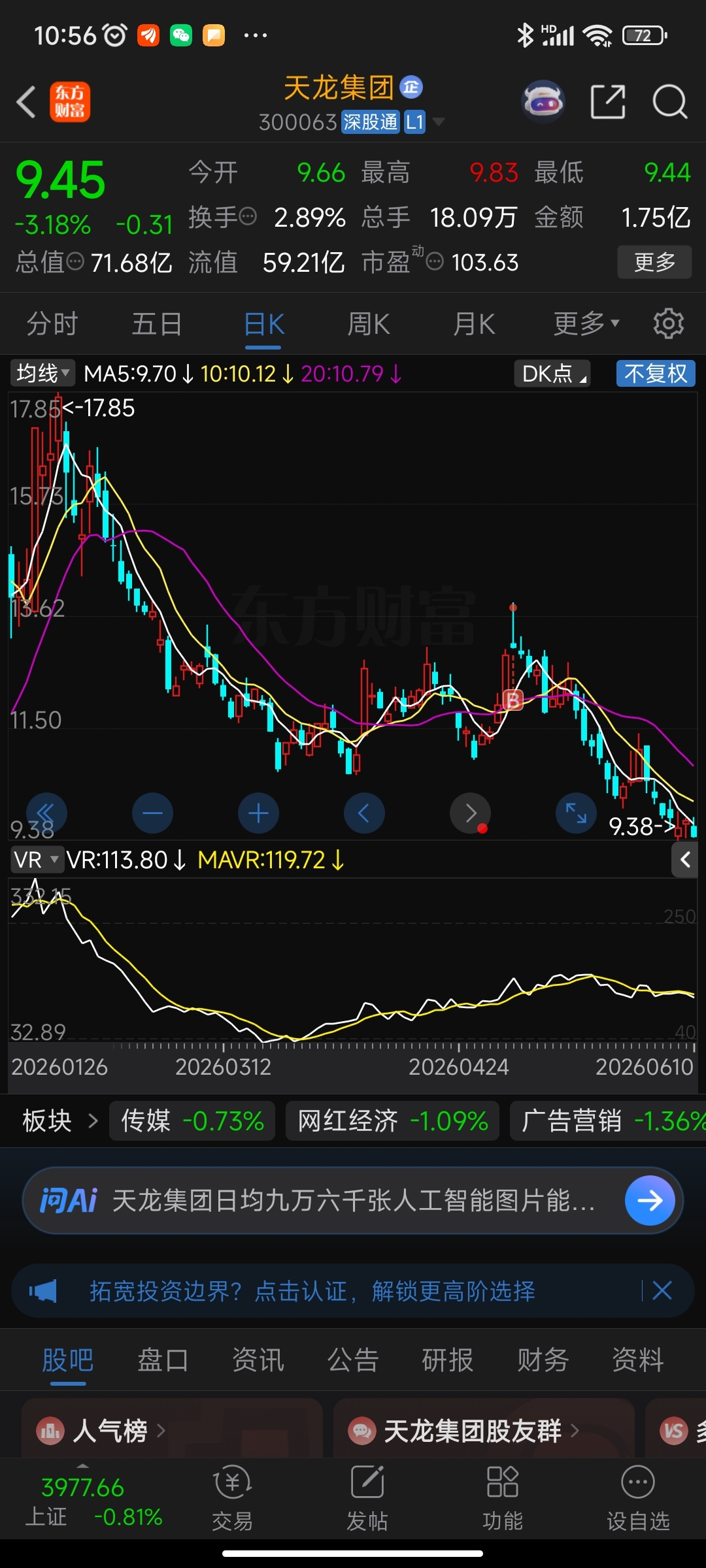Viewport: 706px width, 1568px height.
Task: Tap 更多 for more quote details
Action: coord(654,262)
